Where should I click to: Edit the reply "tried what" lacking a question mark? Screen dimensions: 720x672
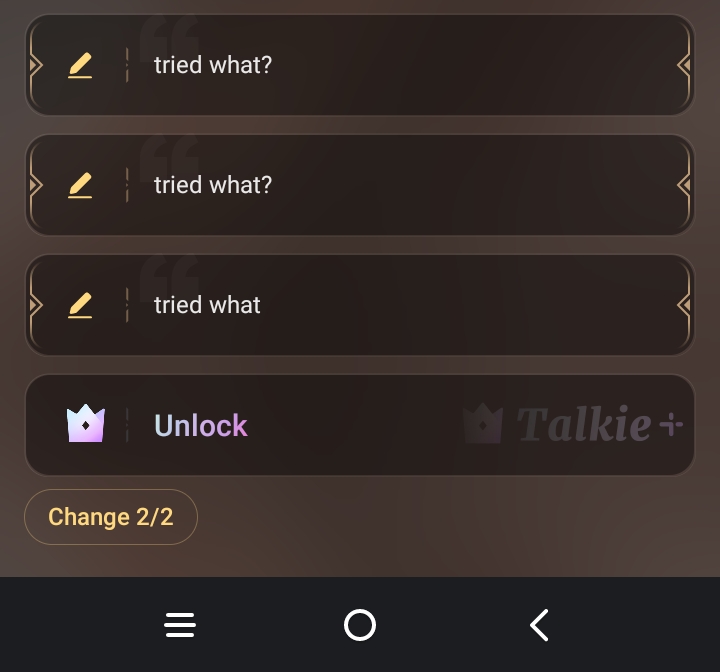coord(80,305)
